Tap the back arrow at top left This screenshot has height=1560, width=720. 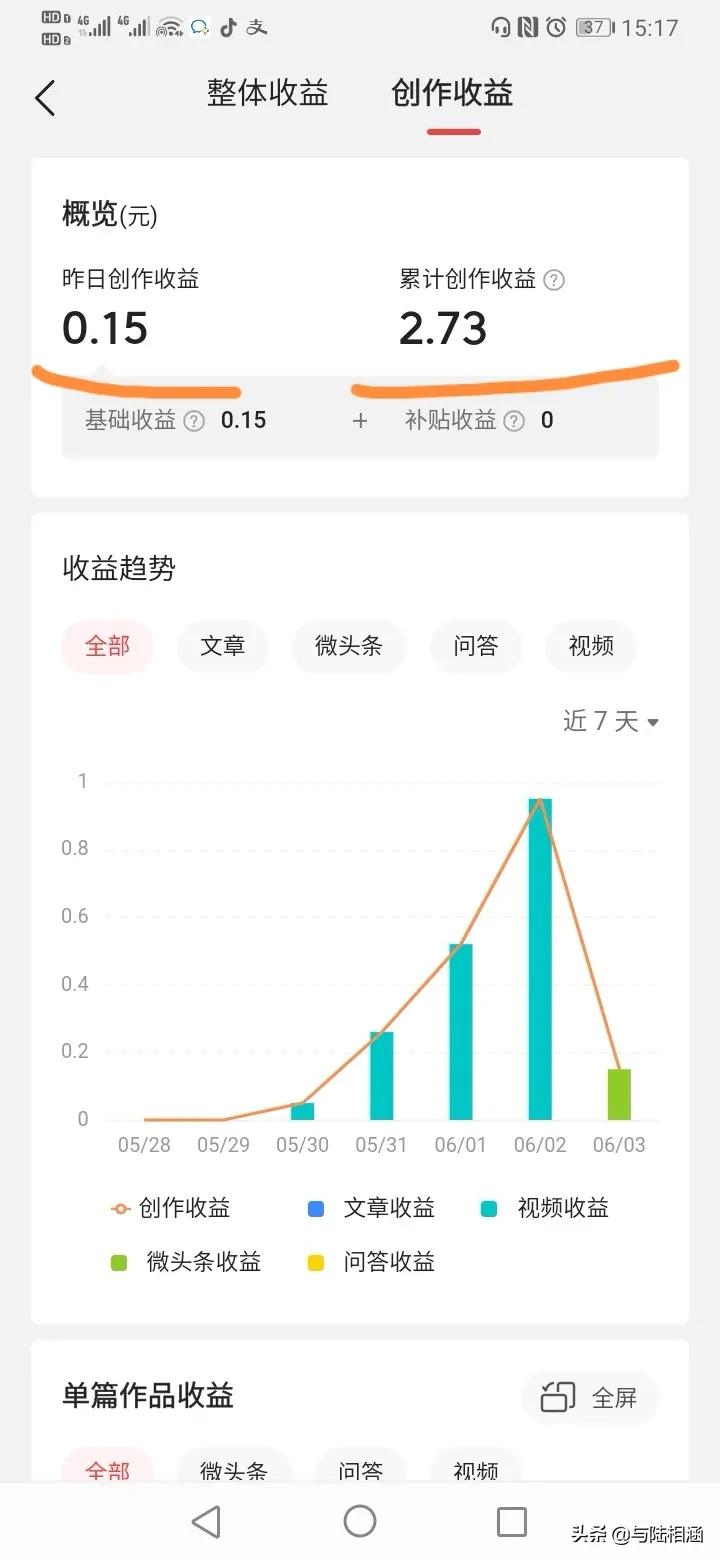[45, 97]
